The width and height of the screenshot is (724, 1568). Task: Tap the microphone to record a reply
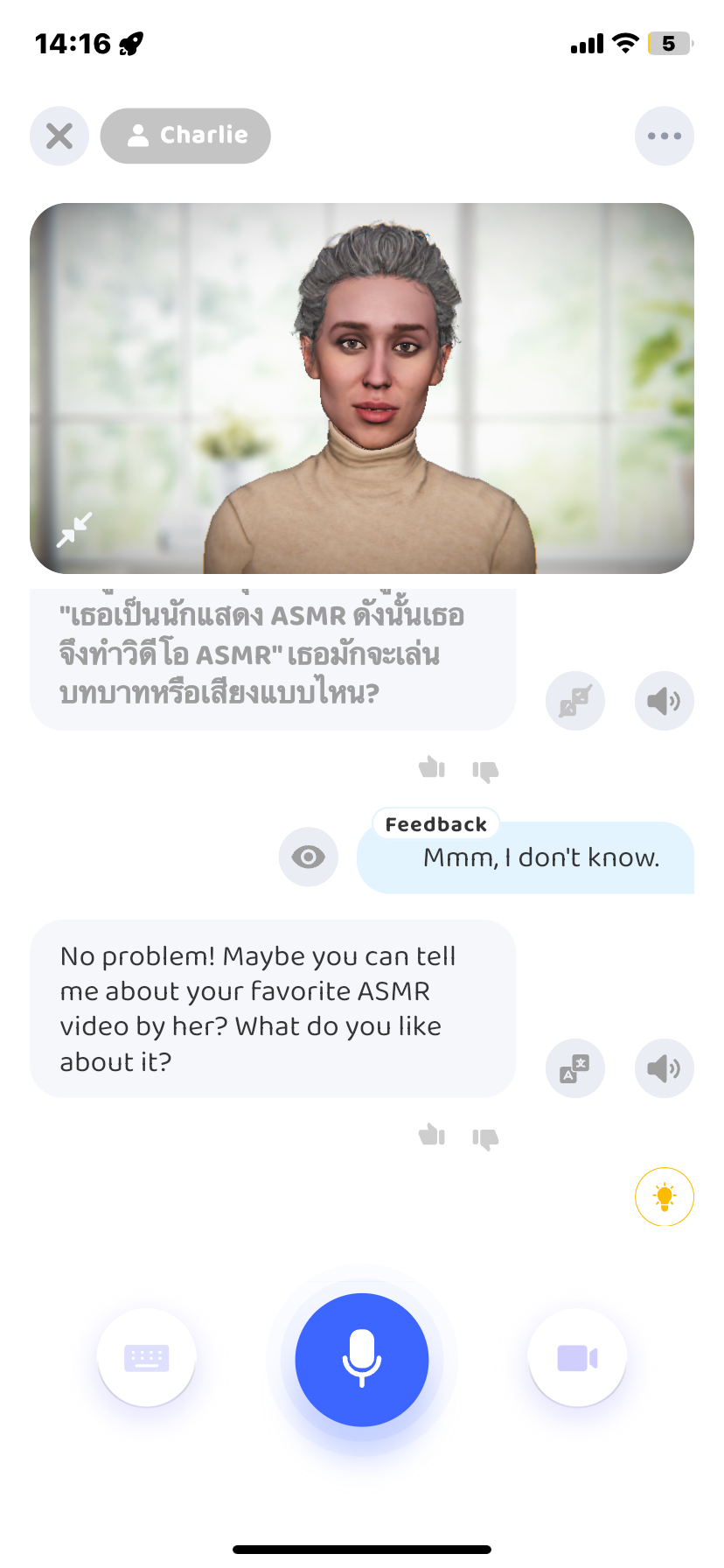(361, 1359)
